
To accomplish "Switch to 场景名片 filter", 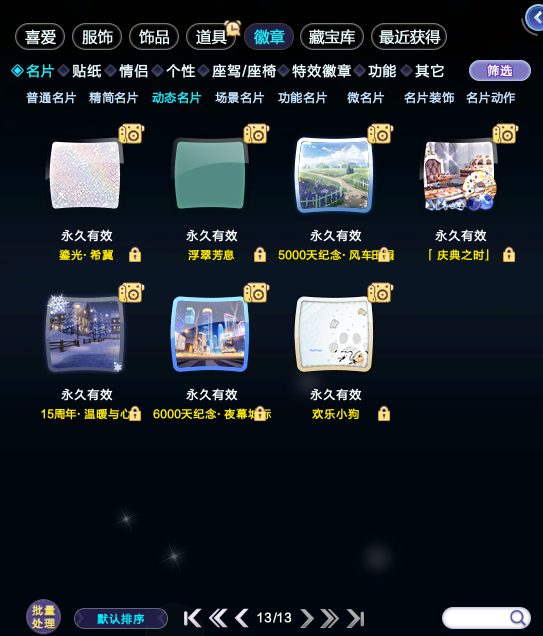I will (240, 98).
